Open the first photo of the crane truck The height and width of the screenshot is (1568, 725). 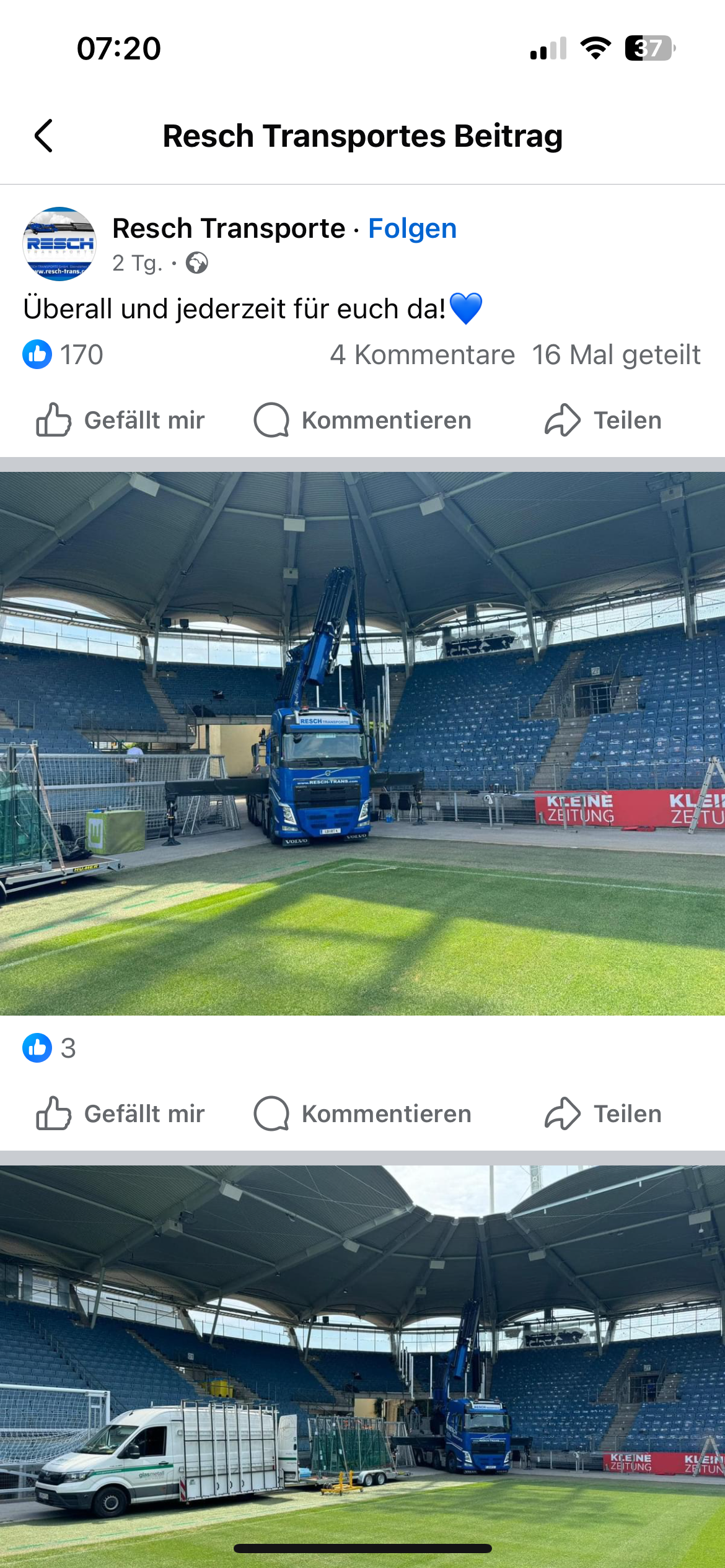coord(362,743)
